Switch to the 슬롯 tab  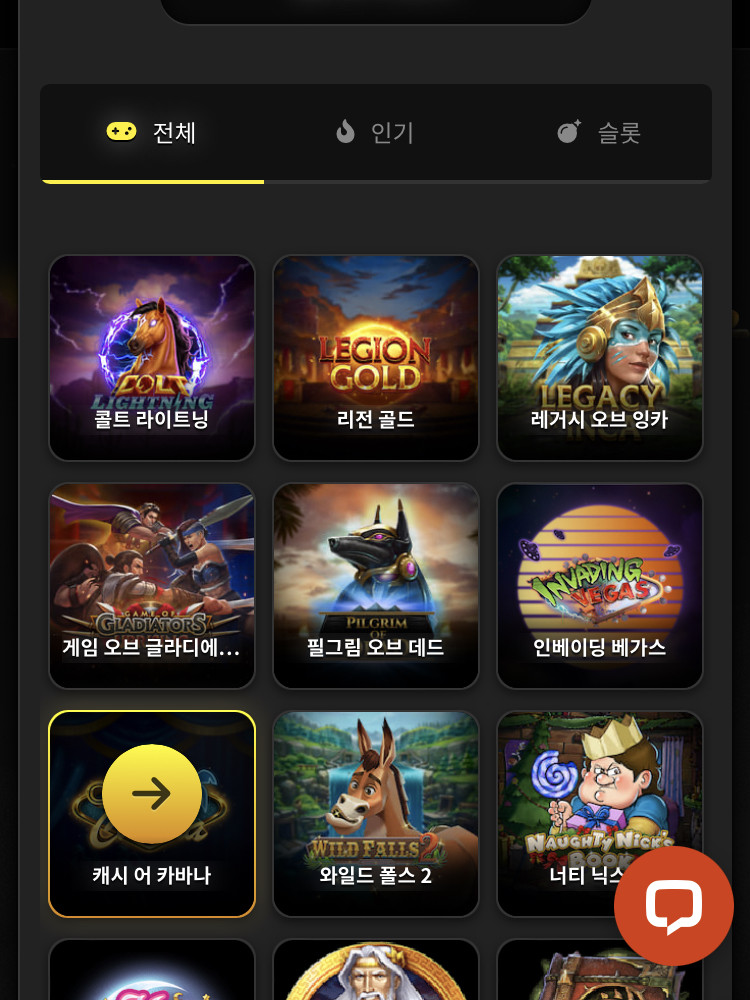(x=599, y=132)
